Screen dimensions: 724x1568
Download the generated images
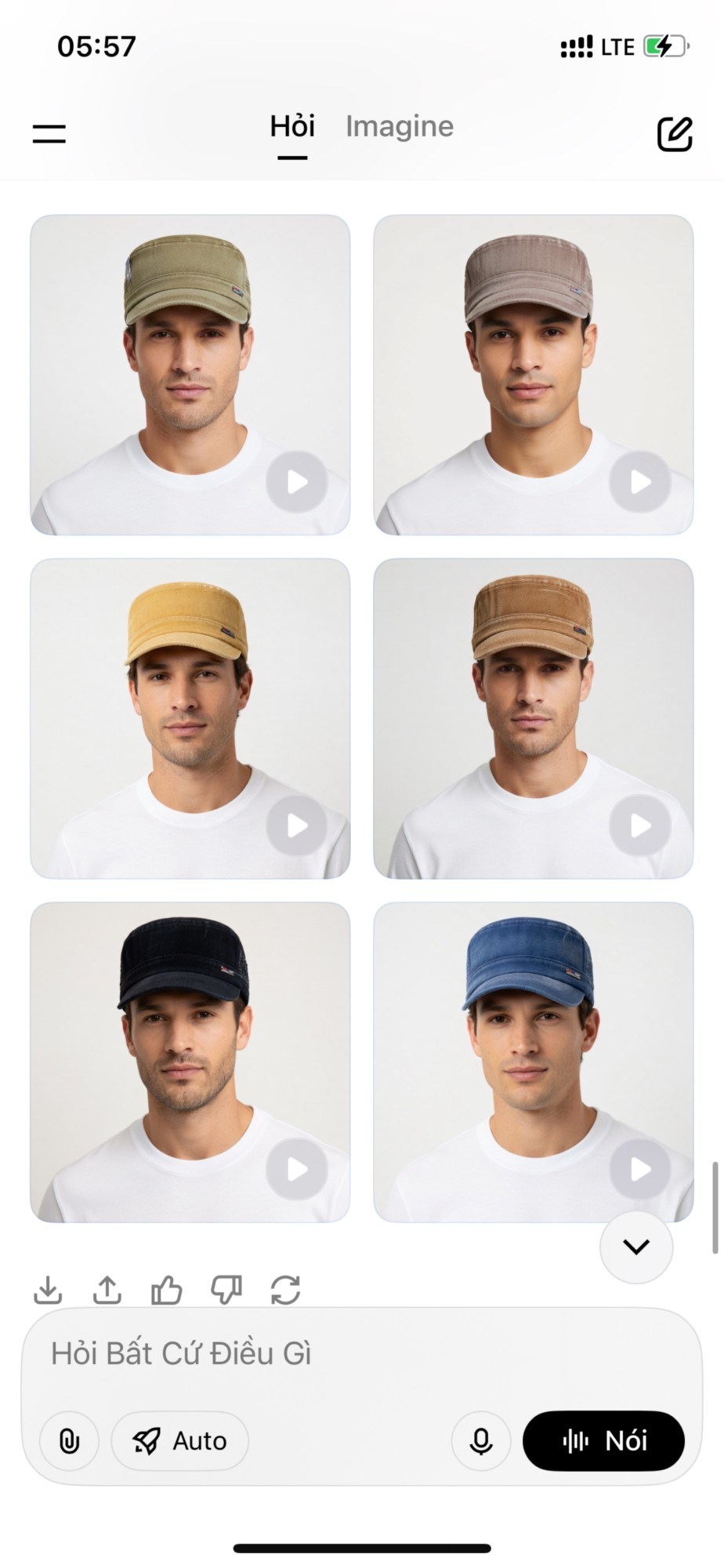[x=48, y=1290]
